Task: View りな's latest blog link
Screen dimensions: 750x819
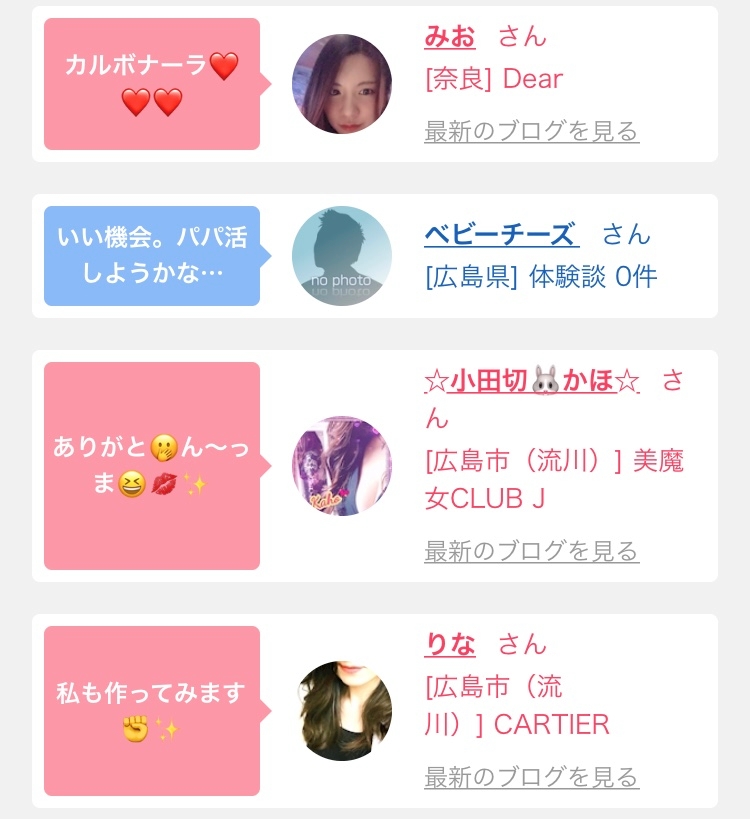Action: coord(532,777)
